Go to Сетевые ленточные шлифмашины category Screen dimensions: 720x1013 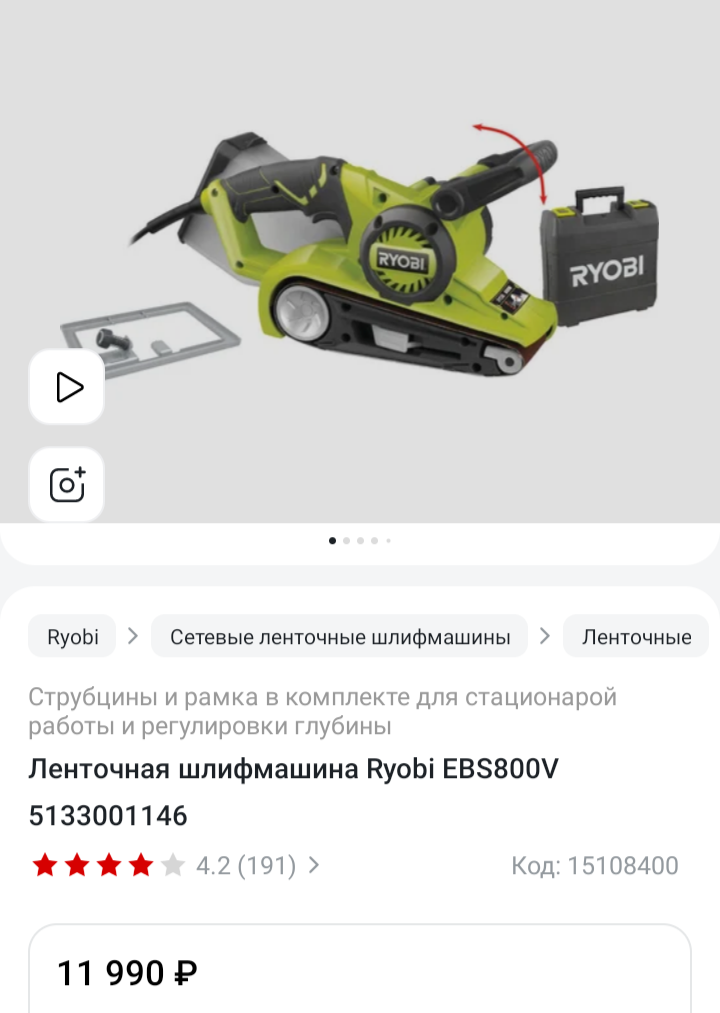[x=340, y=637]
